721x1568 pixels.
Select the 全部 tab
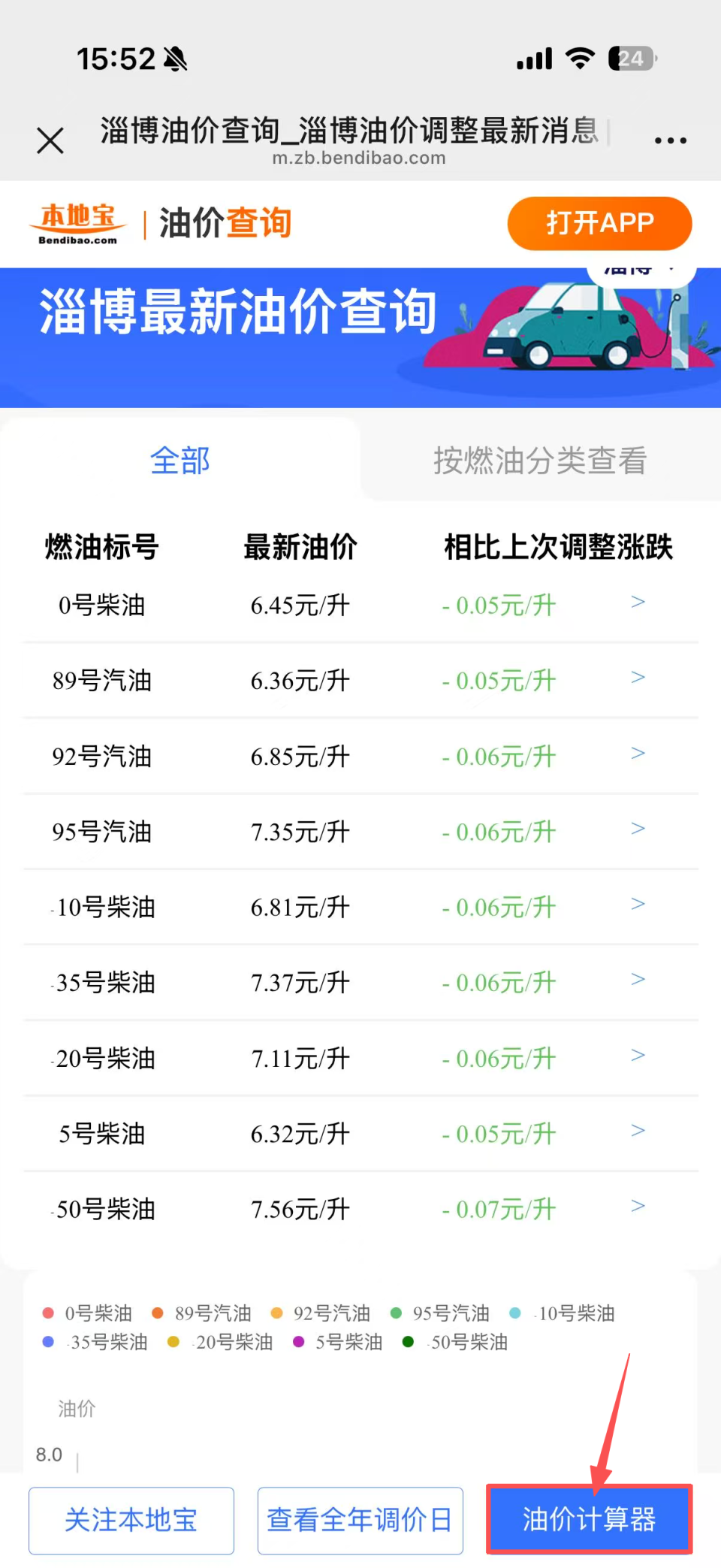click(x=180, y=461)
